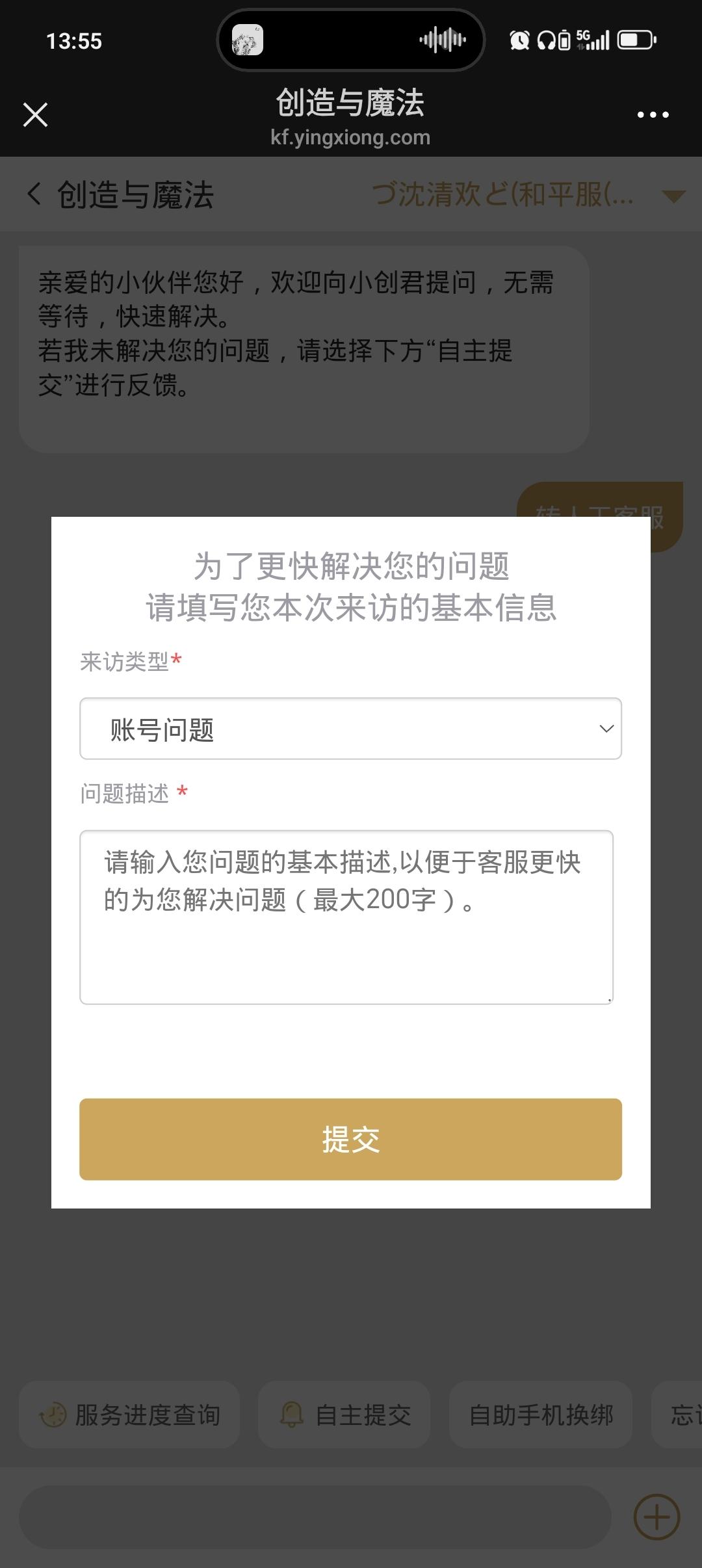This screenshot has width=702, height=1568.
Task: Select the 自助手机换绑 quick action
Action: coord(541,1414)
